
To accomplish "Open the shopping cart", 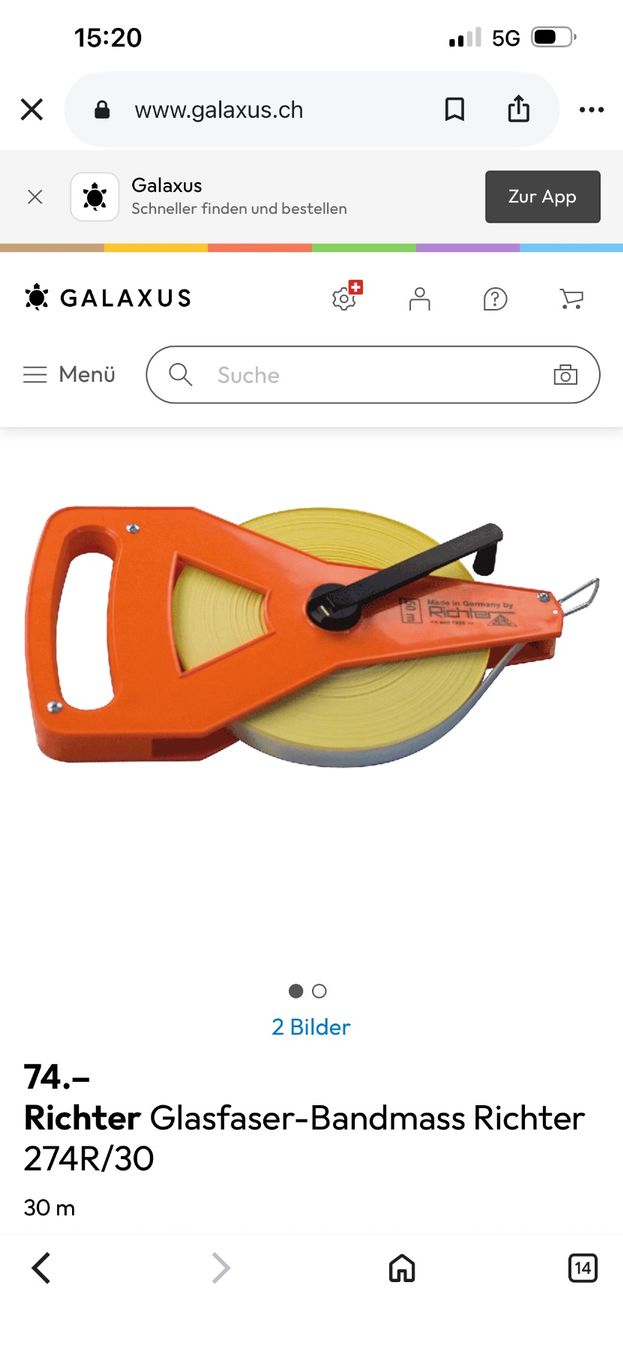I will pos(571,298).
